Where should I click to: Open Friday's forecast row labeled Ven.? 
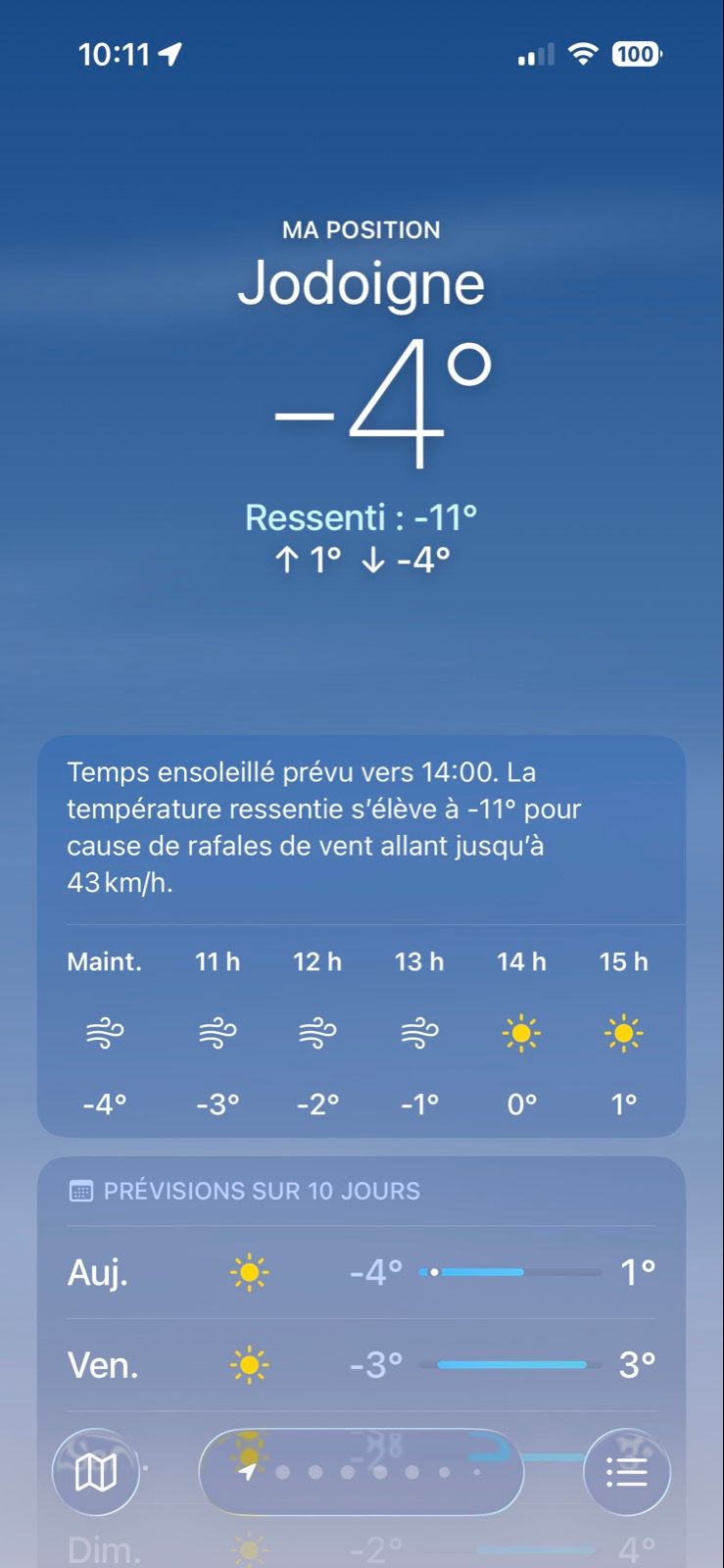361,1364
